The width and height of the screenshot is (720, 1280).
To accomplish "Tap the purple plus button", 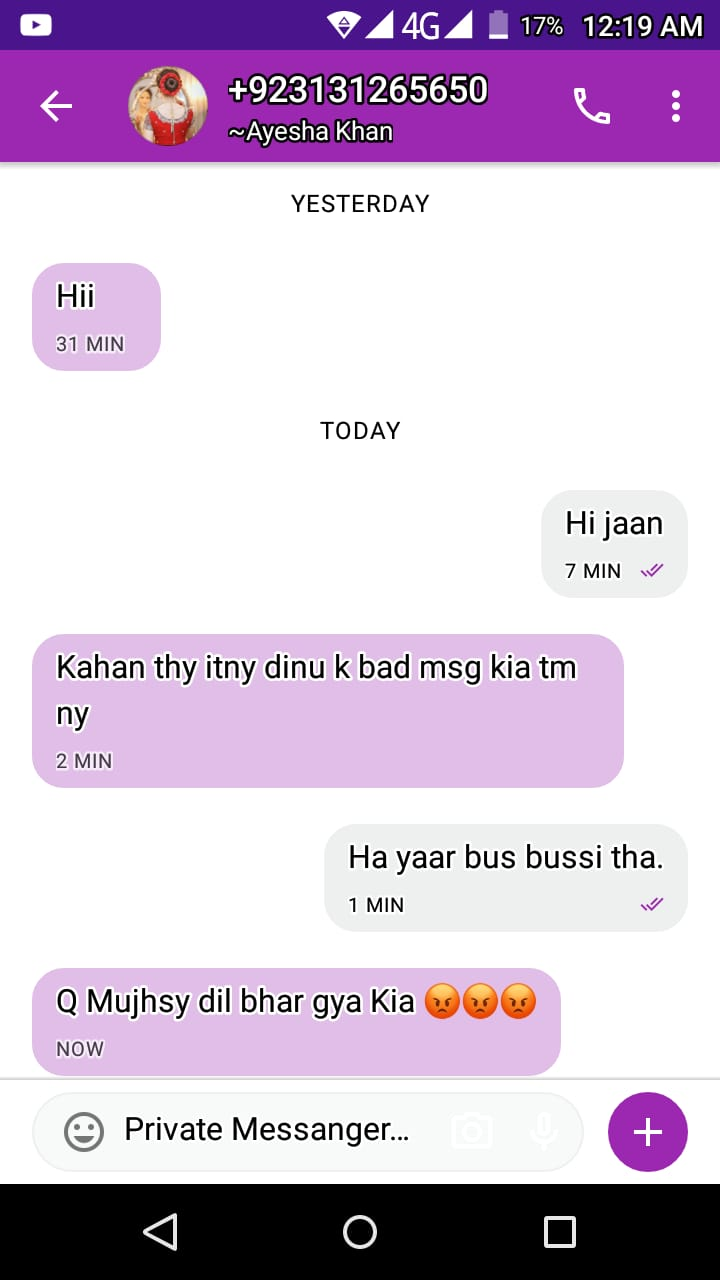I will click(647, 1132).
